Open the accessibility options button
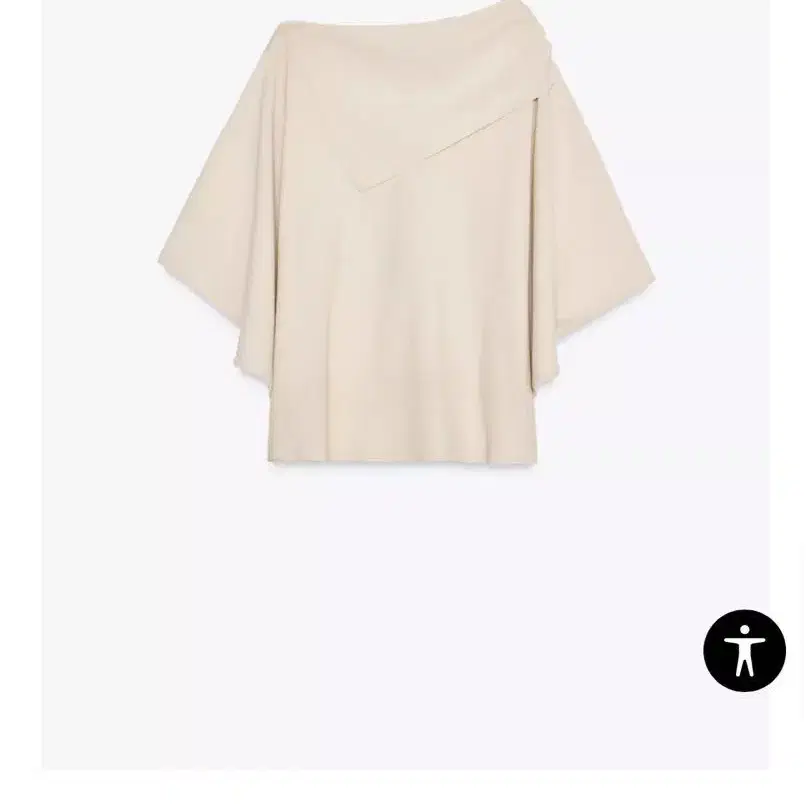812x812 pixels. coord(744,651)
